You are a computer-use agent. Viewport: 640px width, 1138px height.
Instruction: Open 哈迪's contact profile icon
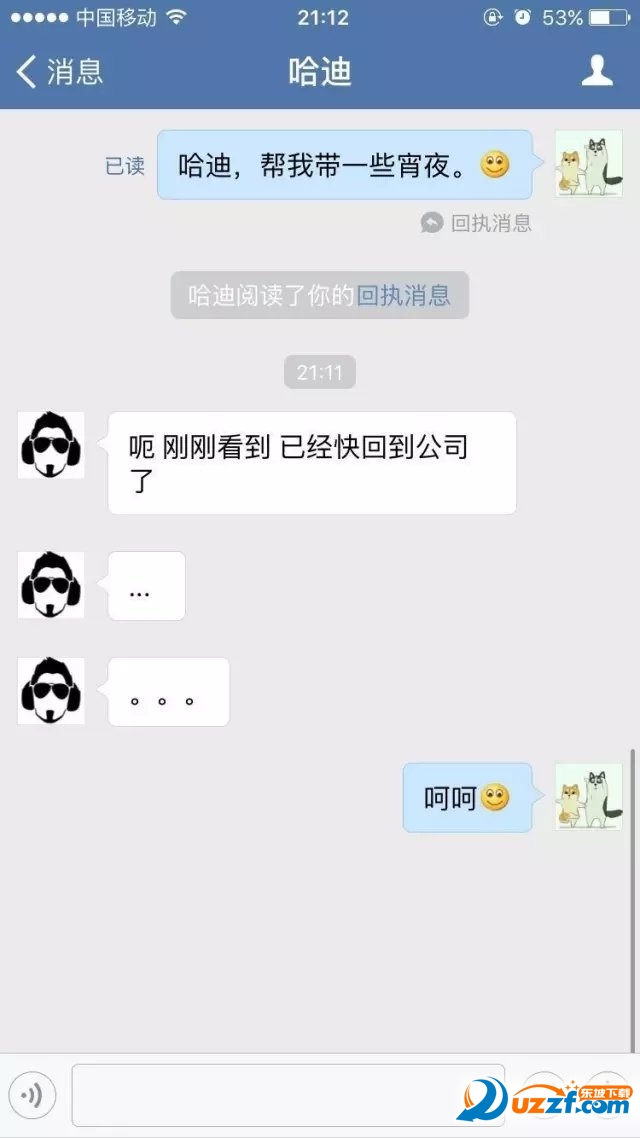(x=597, y=71)
